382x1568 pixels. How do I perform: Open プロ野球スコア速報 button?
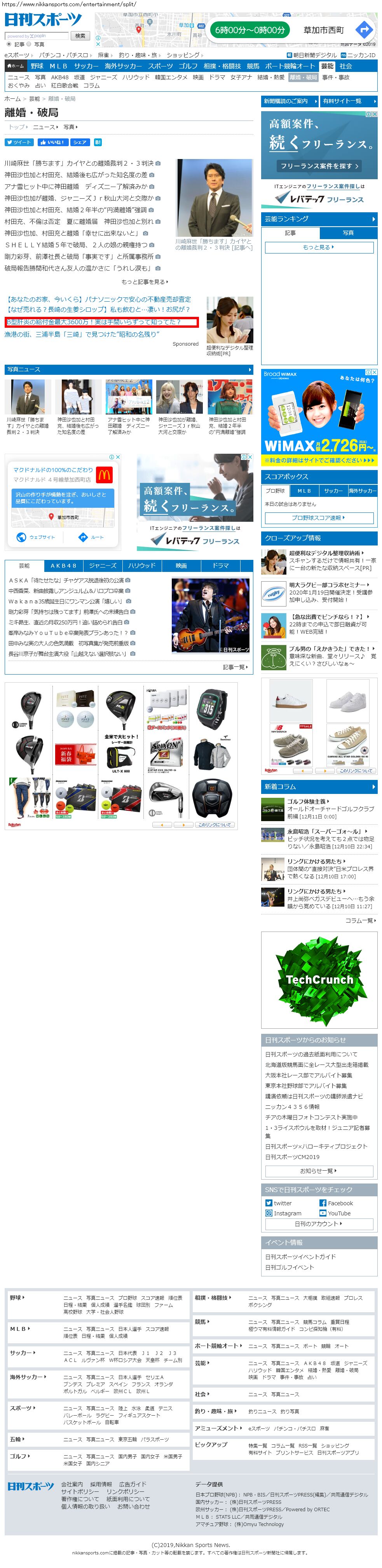(318, 518)
